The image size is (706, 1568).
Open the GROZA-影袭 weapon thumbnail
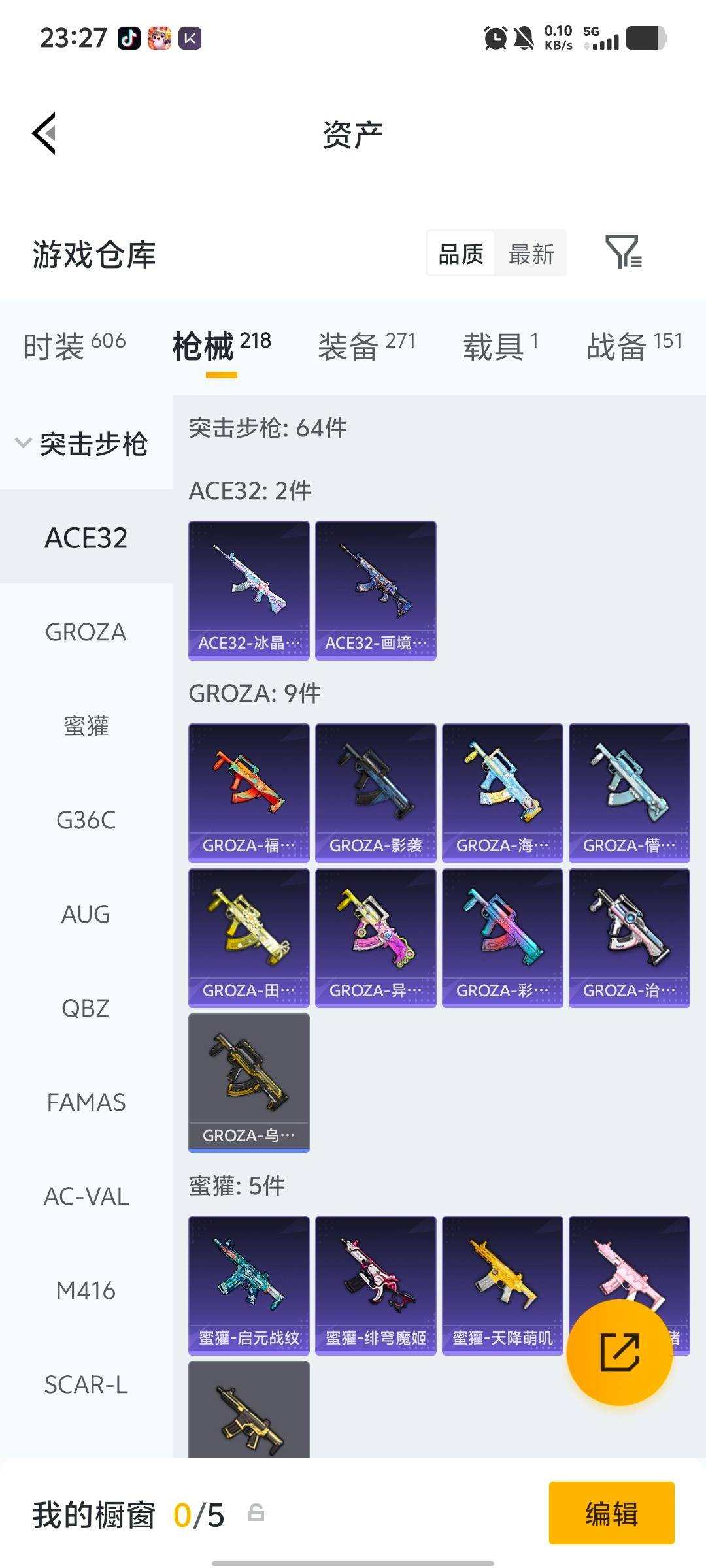[375, 787]
